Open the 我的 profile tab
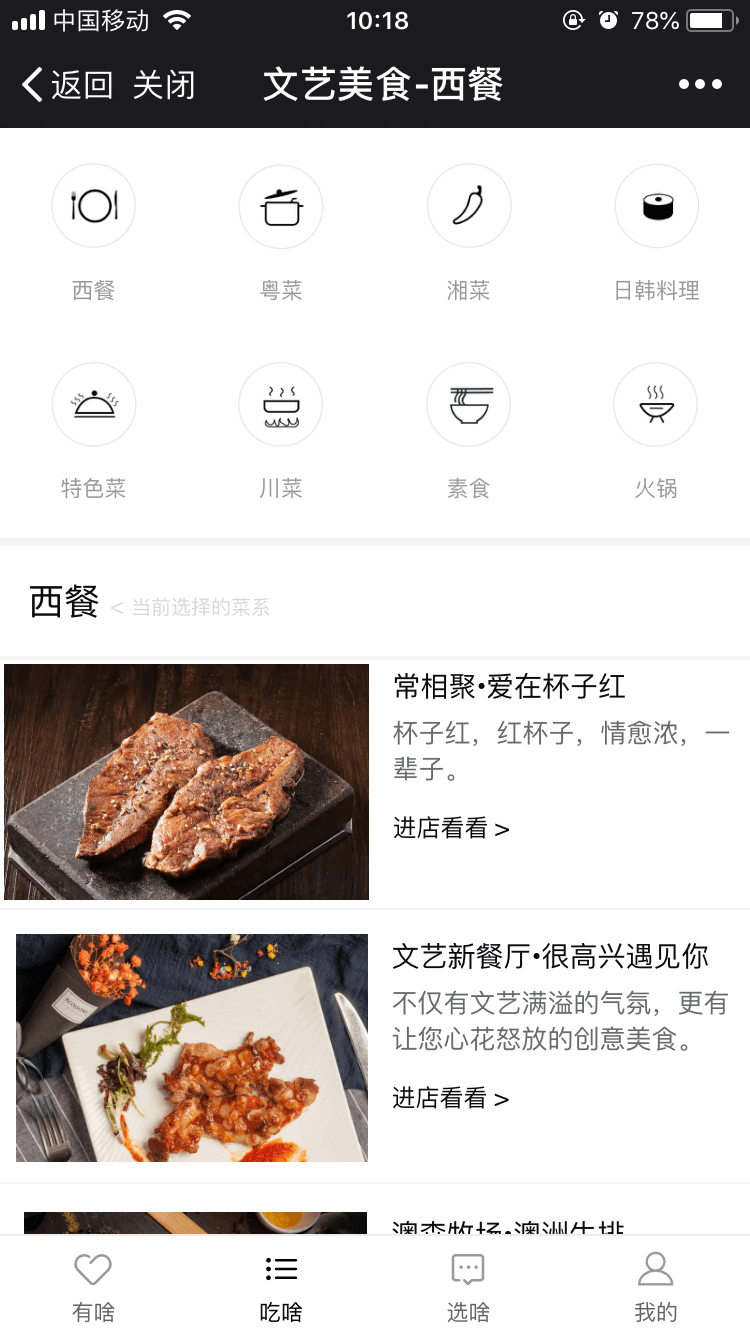 [x=656, y=1287]
